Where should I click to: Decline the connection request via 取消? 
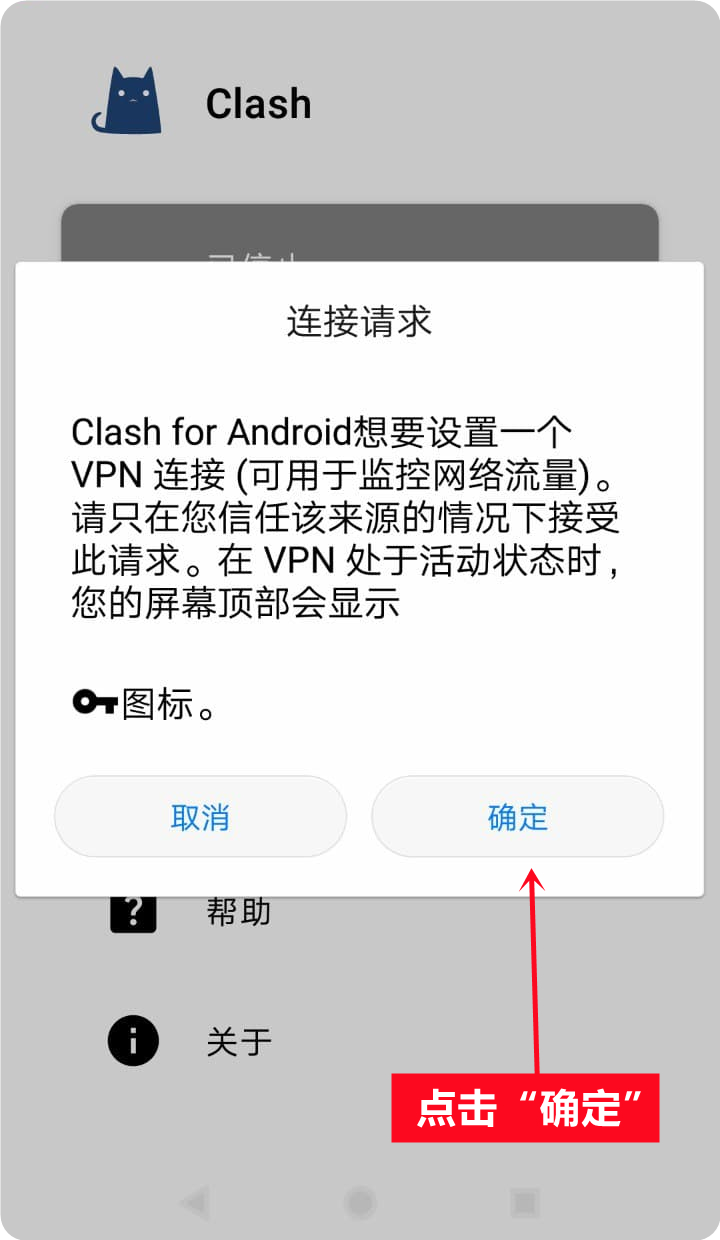(x=200, y=817)
